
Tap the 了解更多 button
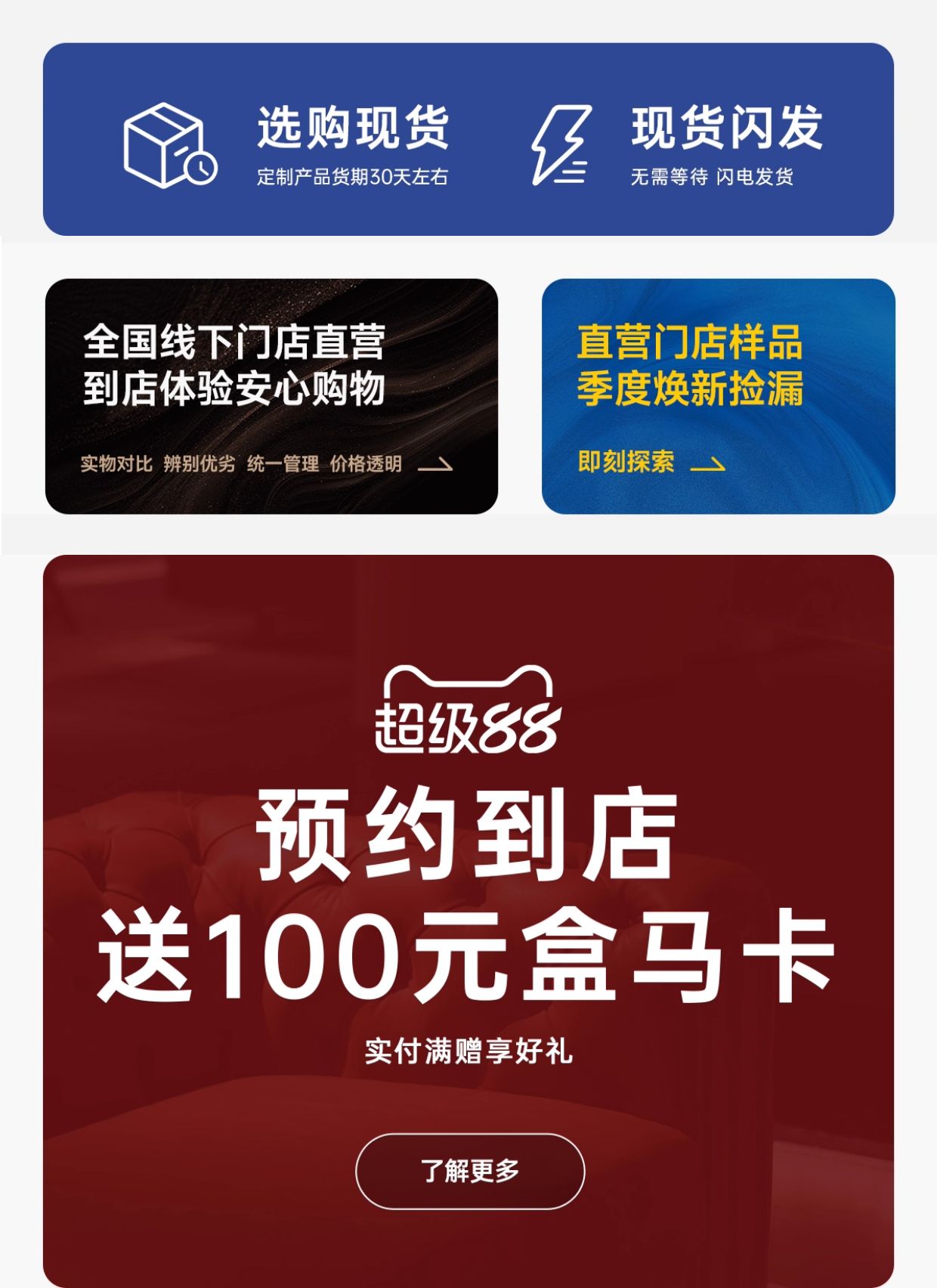(x=469, y=1171)
